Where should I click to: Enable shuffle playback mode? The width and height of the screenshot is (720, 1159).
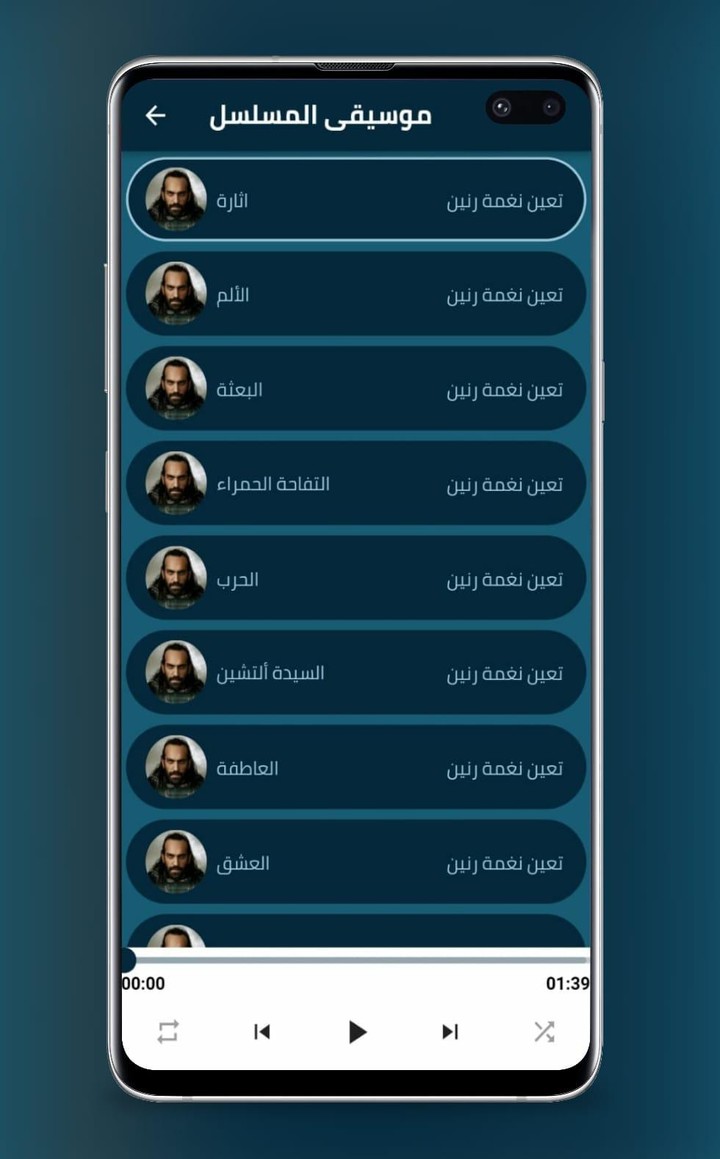[x=544, y=1032]
